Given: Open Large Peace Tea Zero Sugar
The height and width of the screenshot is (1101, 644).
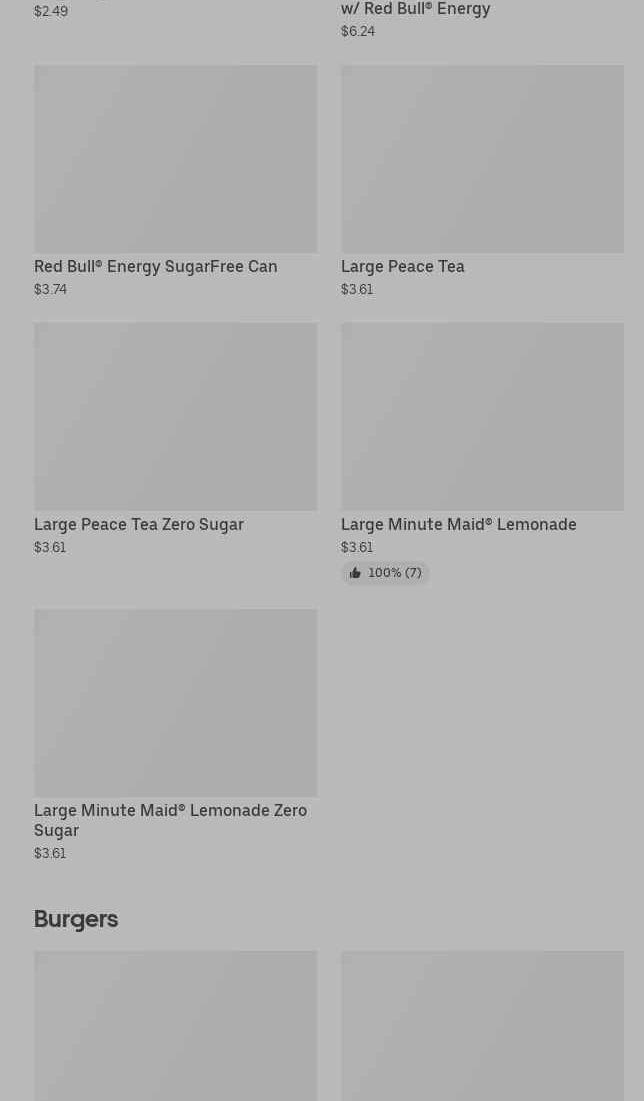Looking at the screenshot, I should click(x=175, y=439).
